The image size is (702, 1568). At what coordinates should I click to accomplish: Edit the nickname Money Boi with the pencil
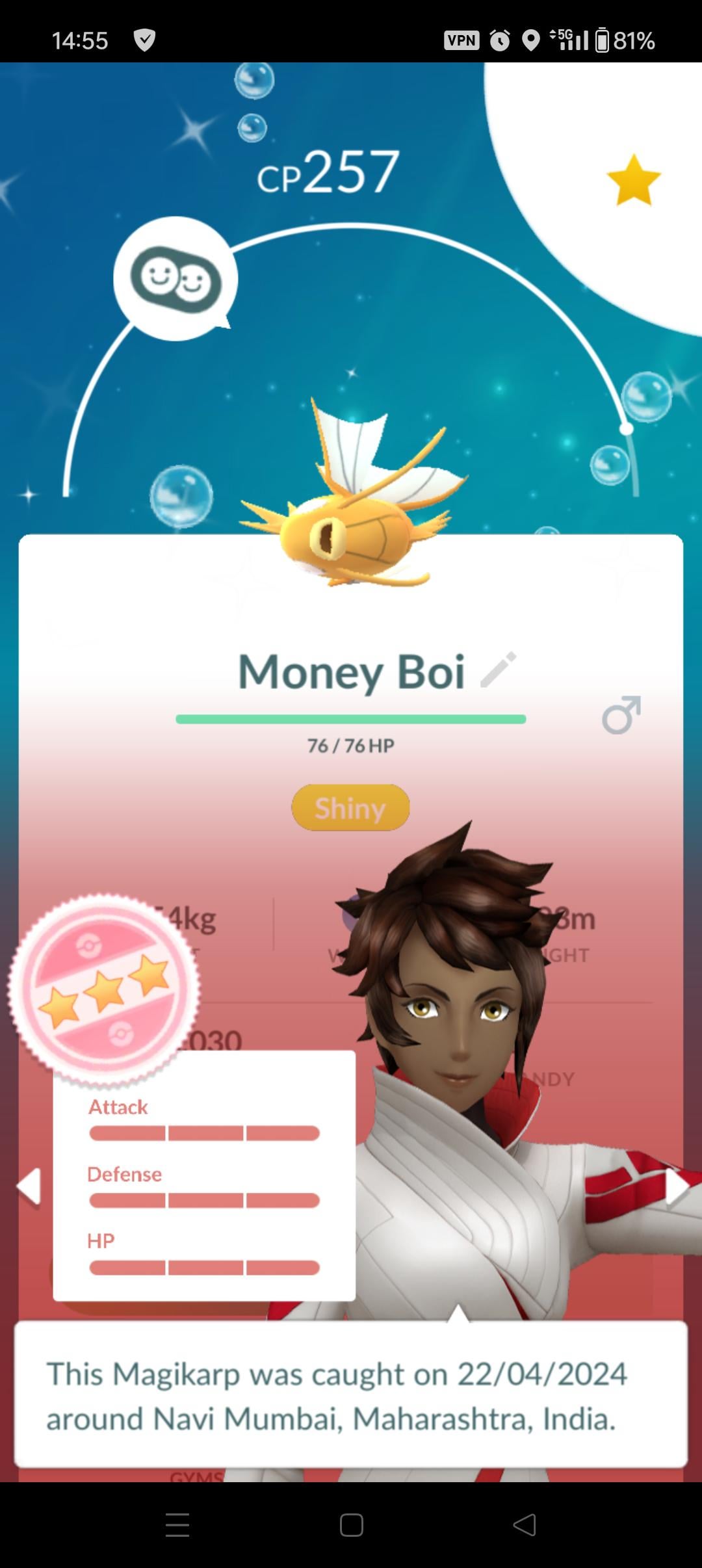pyautogui.click(x=498, y=670)
